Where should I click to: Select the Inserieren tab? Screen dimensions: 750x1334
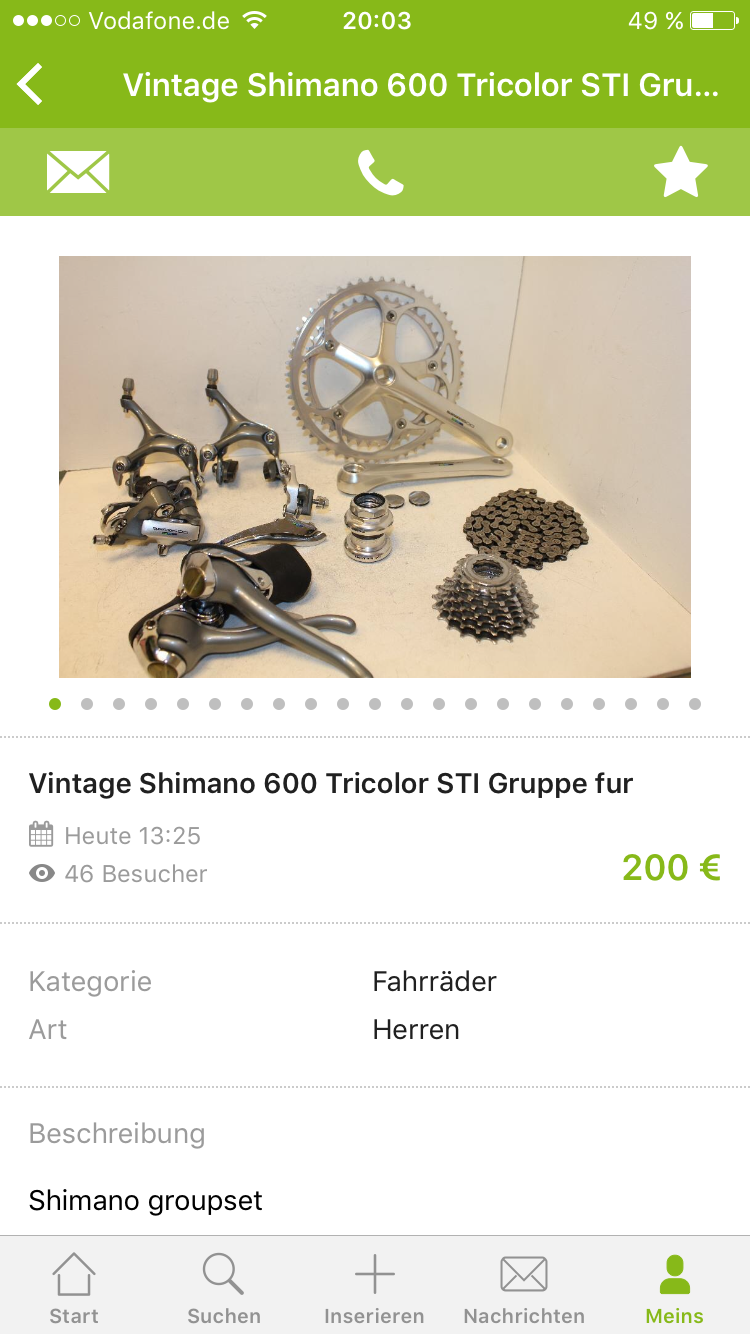tap(374, 1288)
